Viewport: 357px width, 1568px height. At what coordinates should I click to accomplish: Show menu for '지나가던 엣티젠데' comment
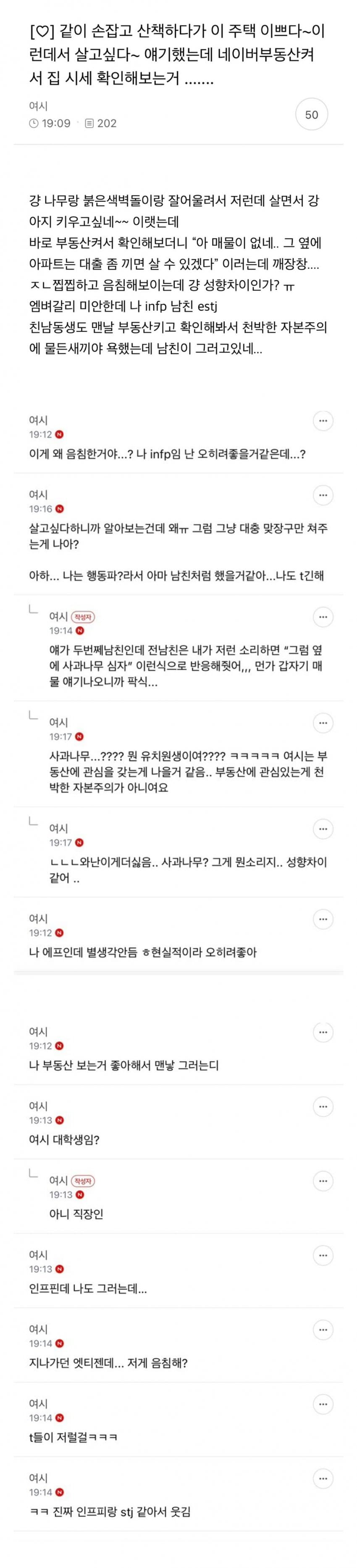323,1329
